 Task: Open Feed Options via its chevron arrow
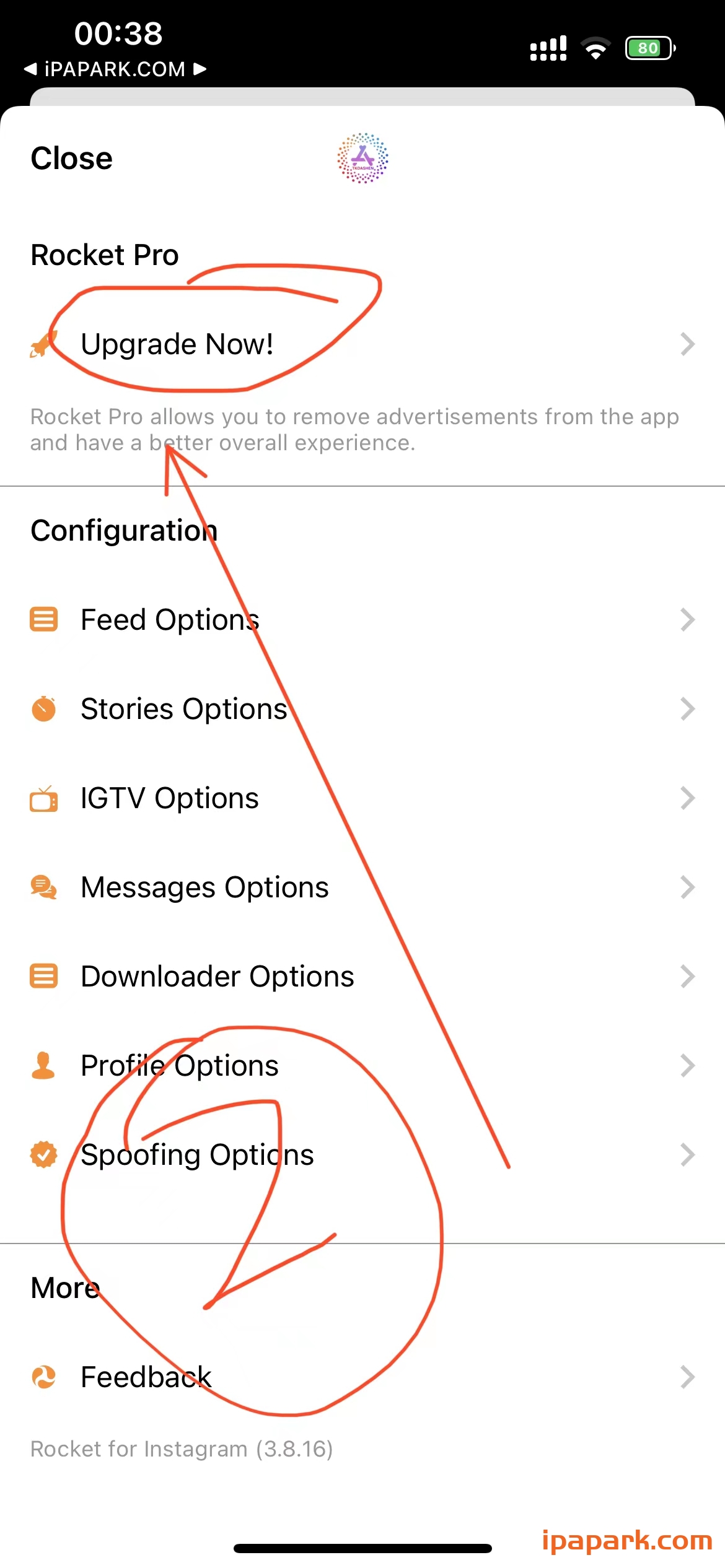[x=687, y=619]
